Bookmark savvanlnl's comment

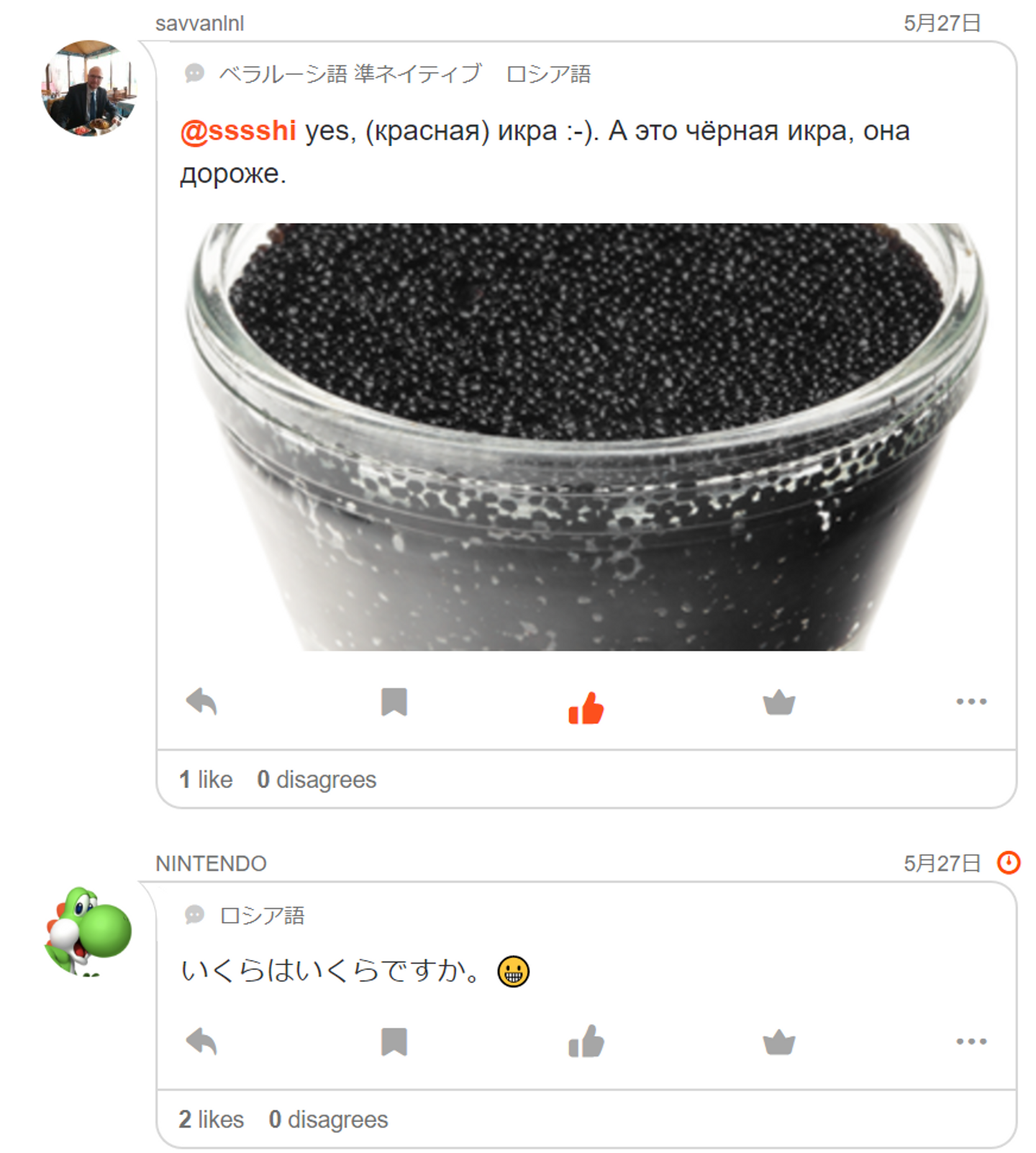(x=394, y=702)
